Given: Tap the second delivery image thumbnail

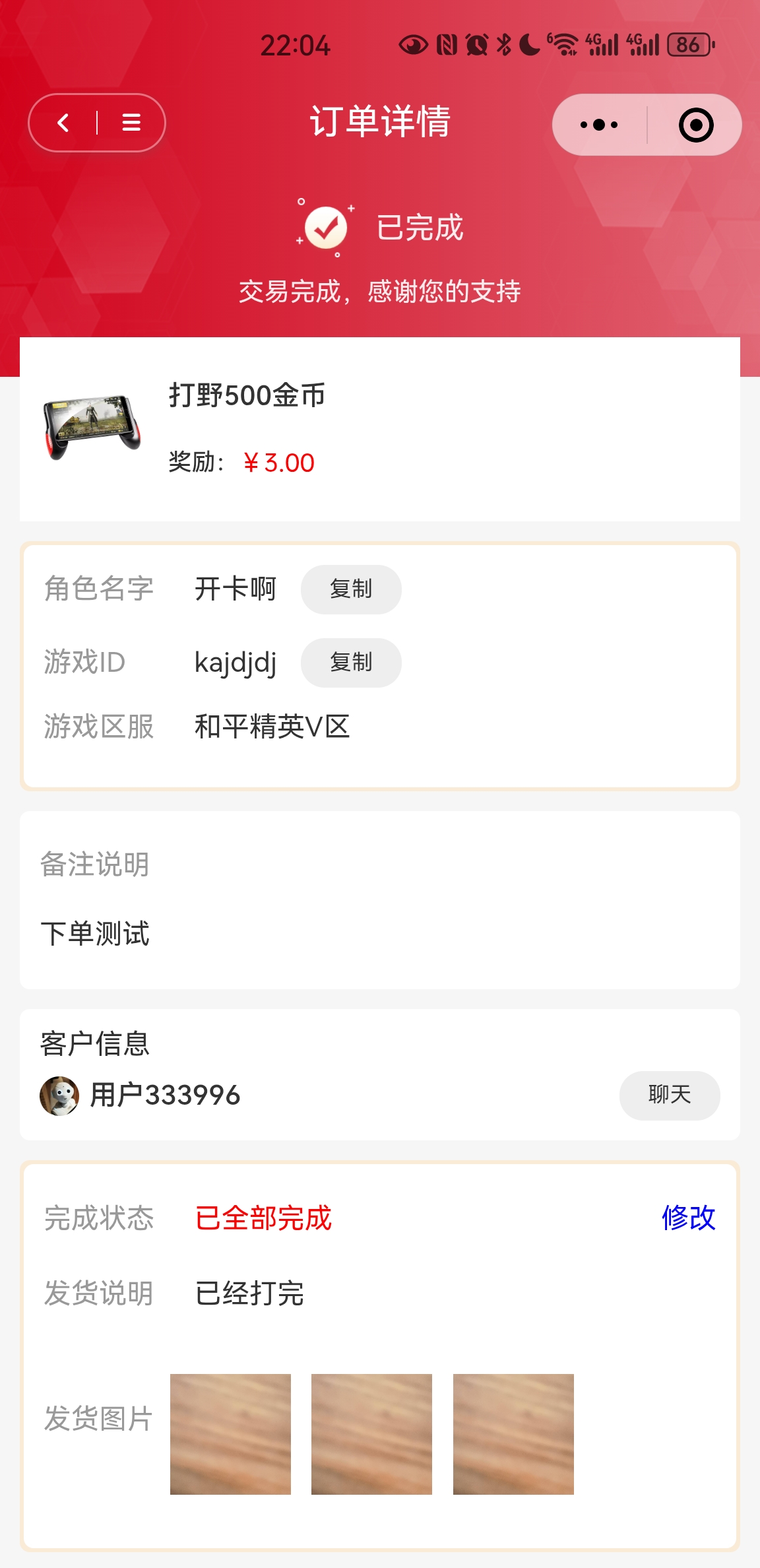Looking at the screenshot, I should coord(371,1434).
